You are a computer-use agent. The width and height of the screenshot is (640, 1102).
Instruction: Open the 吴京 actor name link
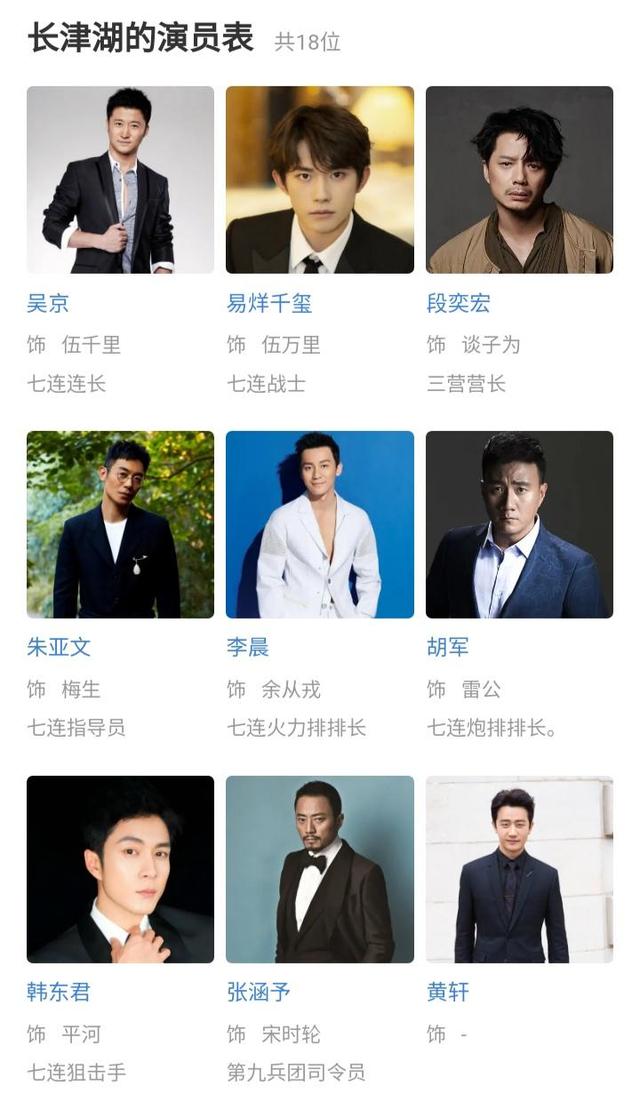48,303
